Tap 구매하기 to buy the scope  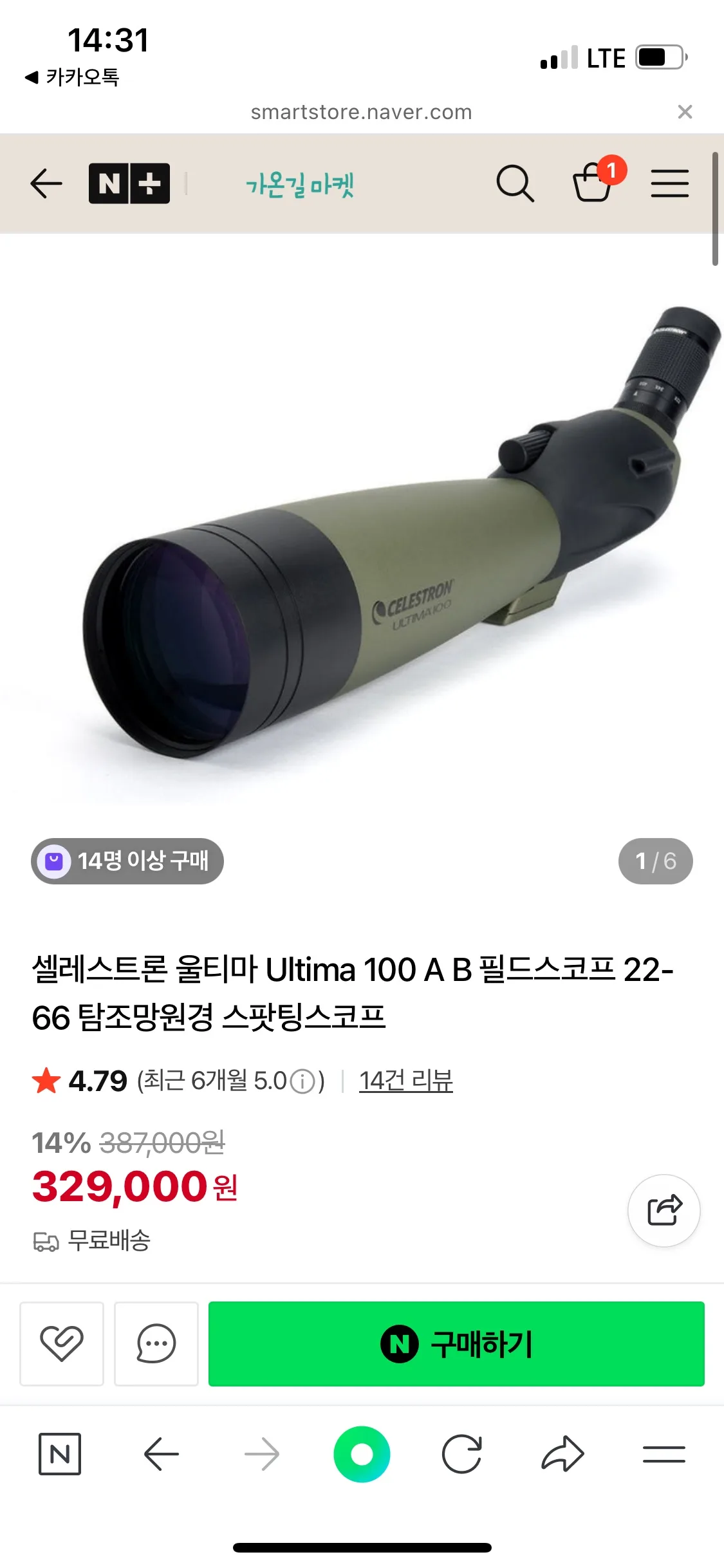point(456,1343)
